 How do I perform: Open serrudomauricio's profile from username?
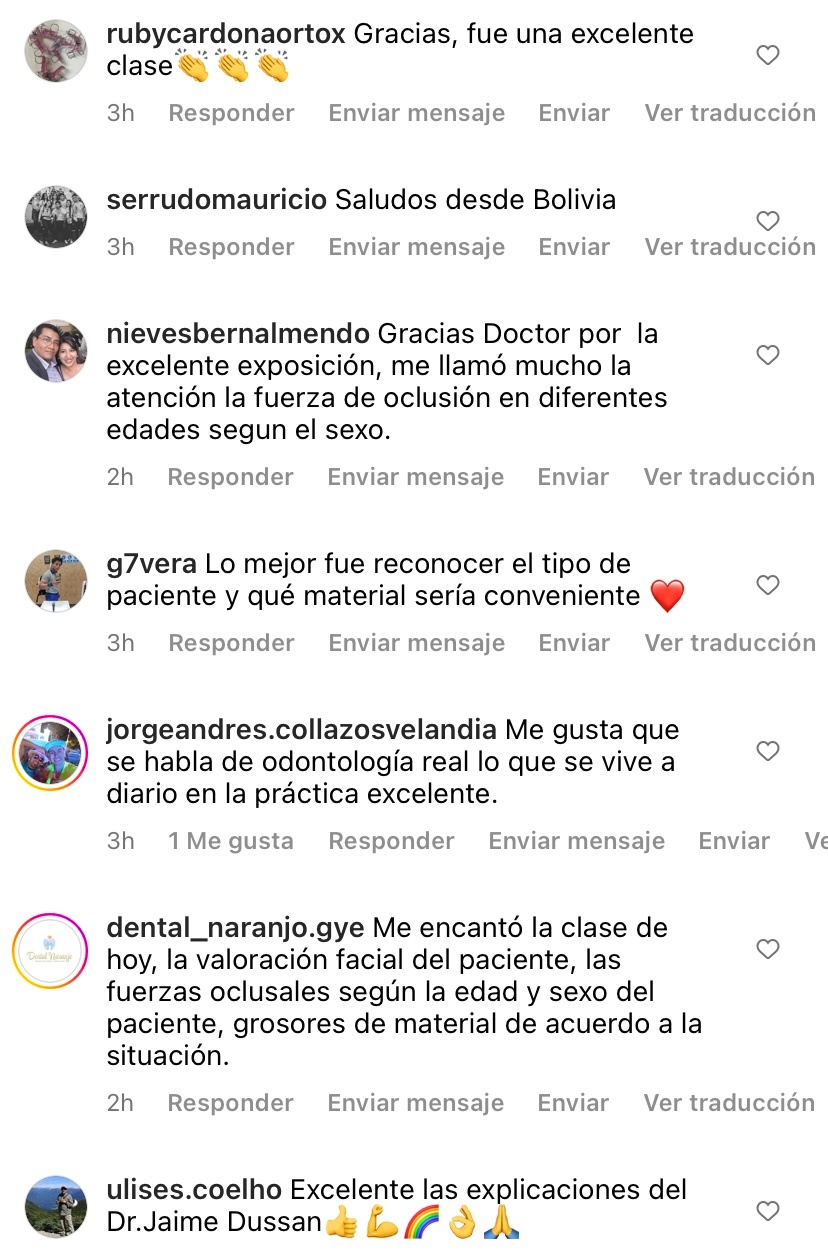(x=216, y=200)
